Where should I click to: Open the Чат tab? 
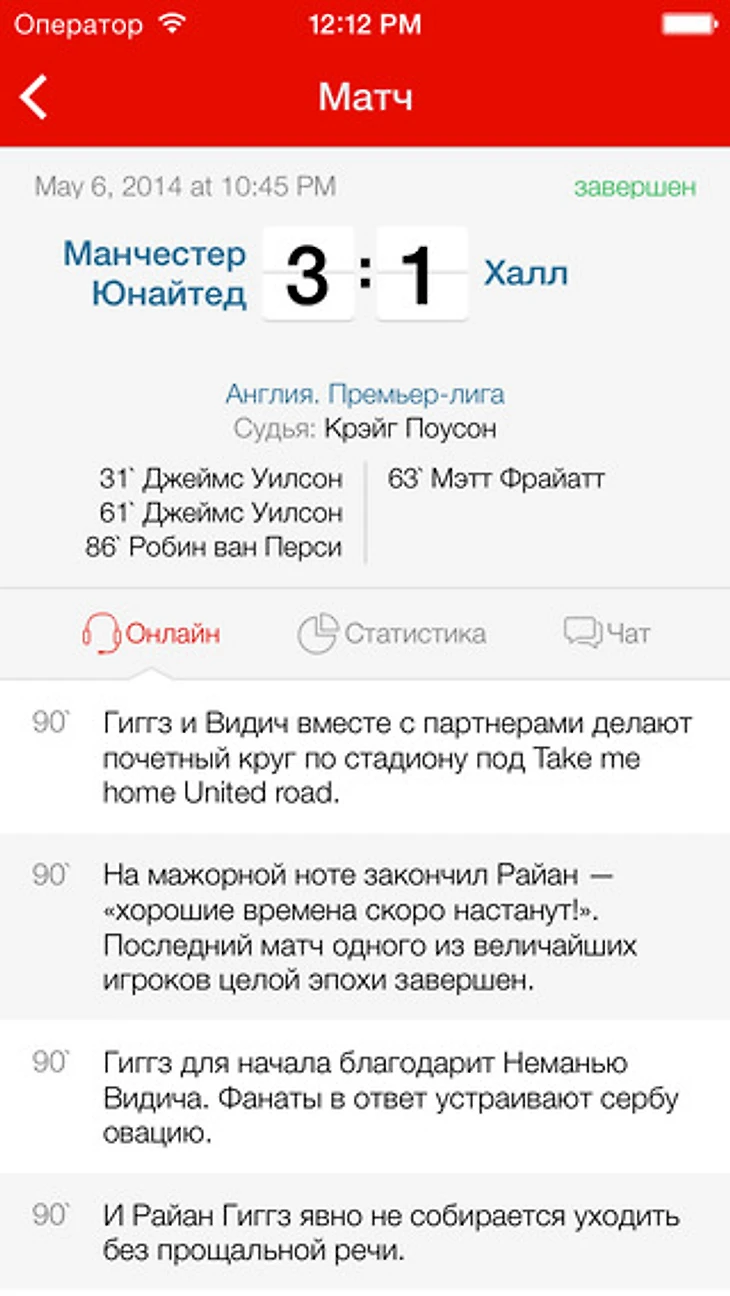click(x=607, y=634)
